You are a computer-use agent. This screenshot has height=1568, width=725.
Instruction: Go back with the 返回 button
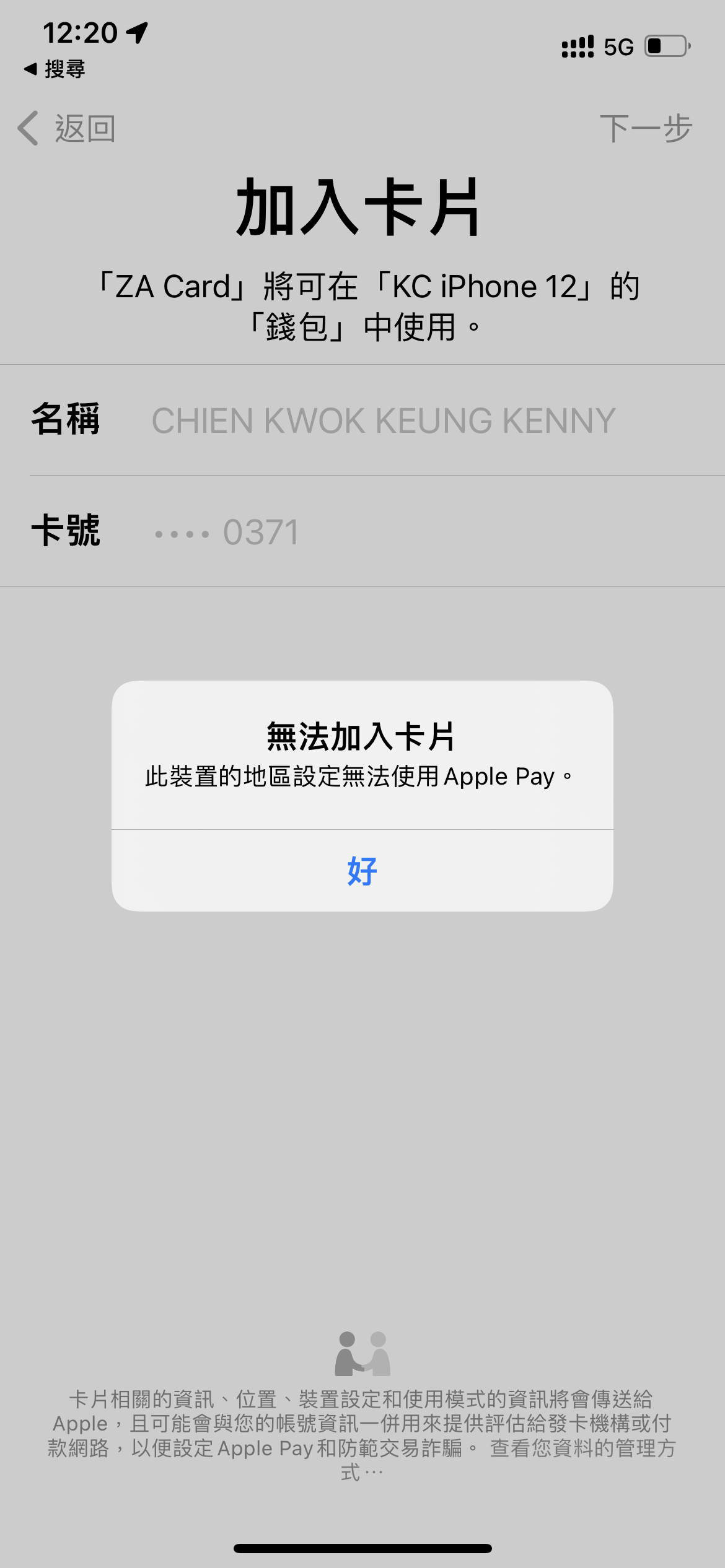pos(67,129)
